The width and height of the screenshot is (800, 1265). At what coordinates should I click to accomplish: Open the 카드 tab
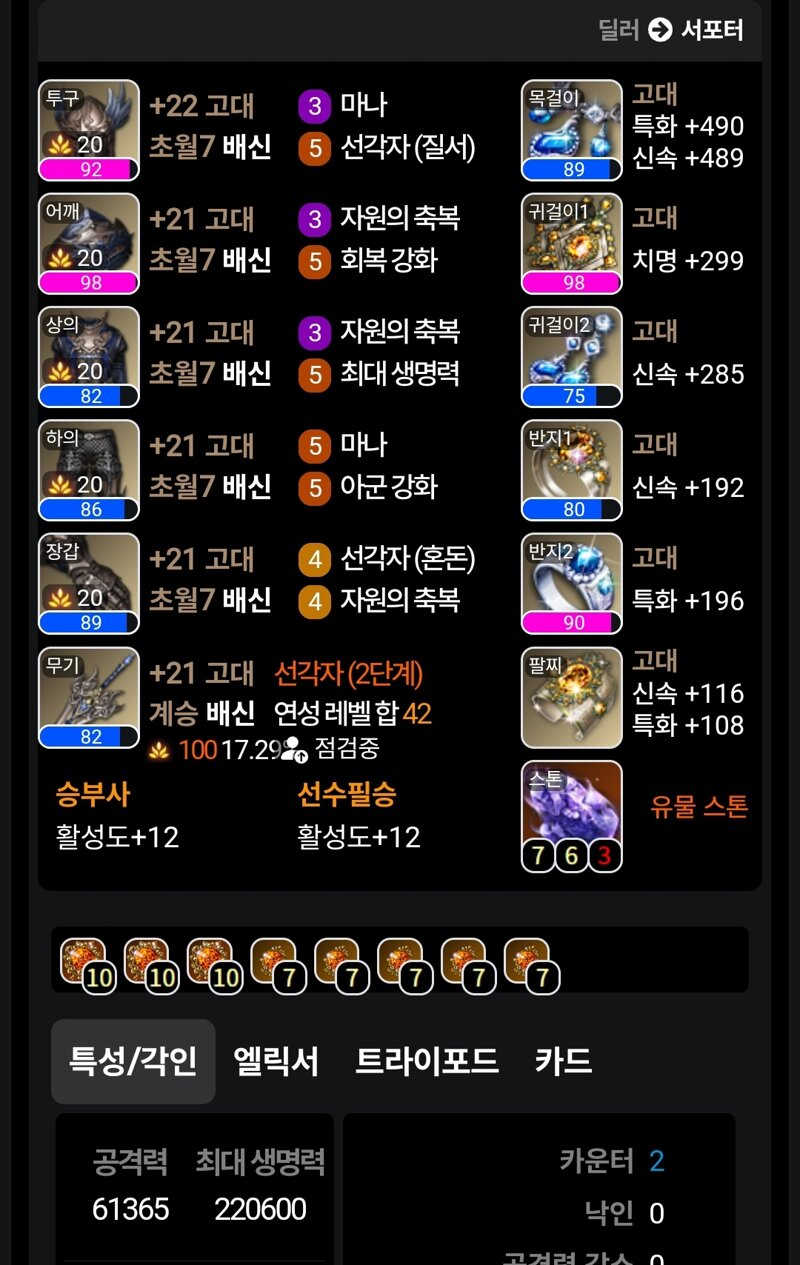click(x=563, y=1061)
